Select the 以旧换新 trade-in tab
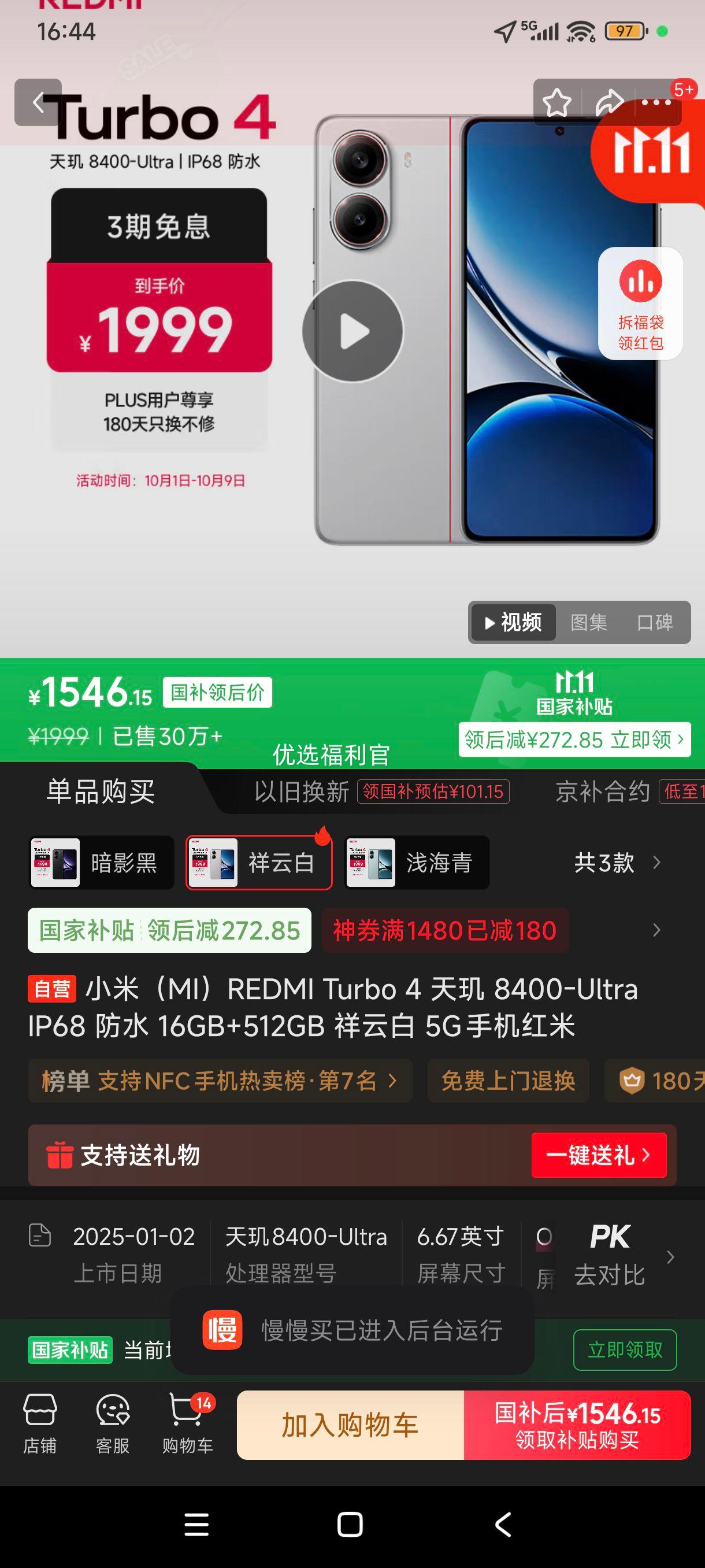The width and height of the screenshot is (705, 1568). tap(302, 792)
